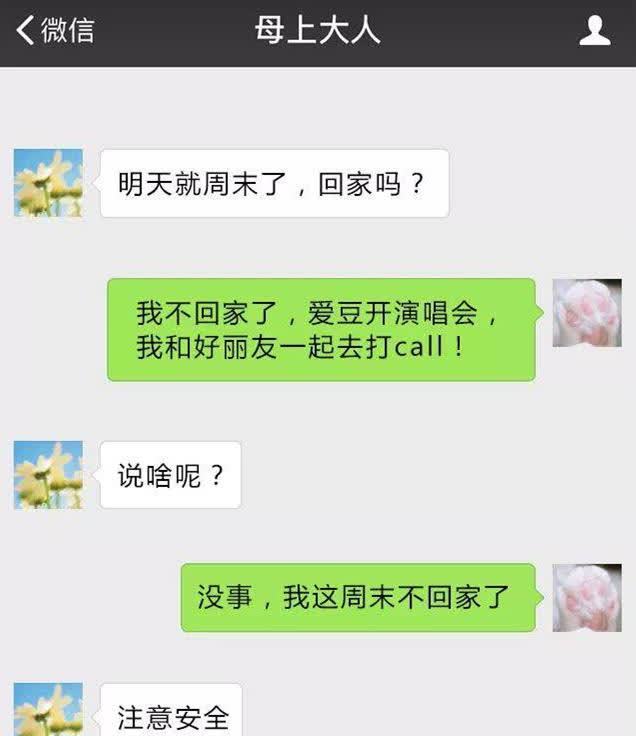636x736 pixels.
Task: Tap the flower avatar next to 说啥呢?
Action: [x=48, y=475]
